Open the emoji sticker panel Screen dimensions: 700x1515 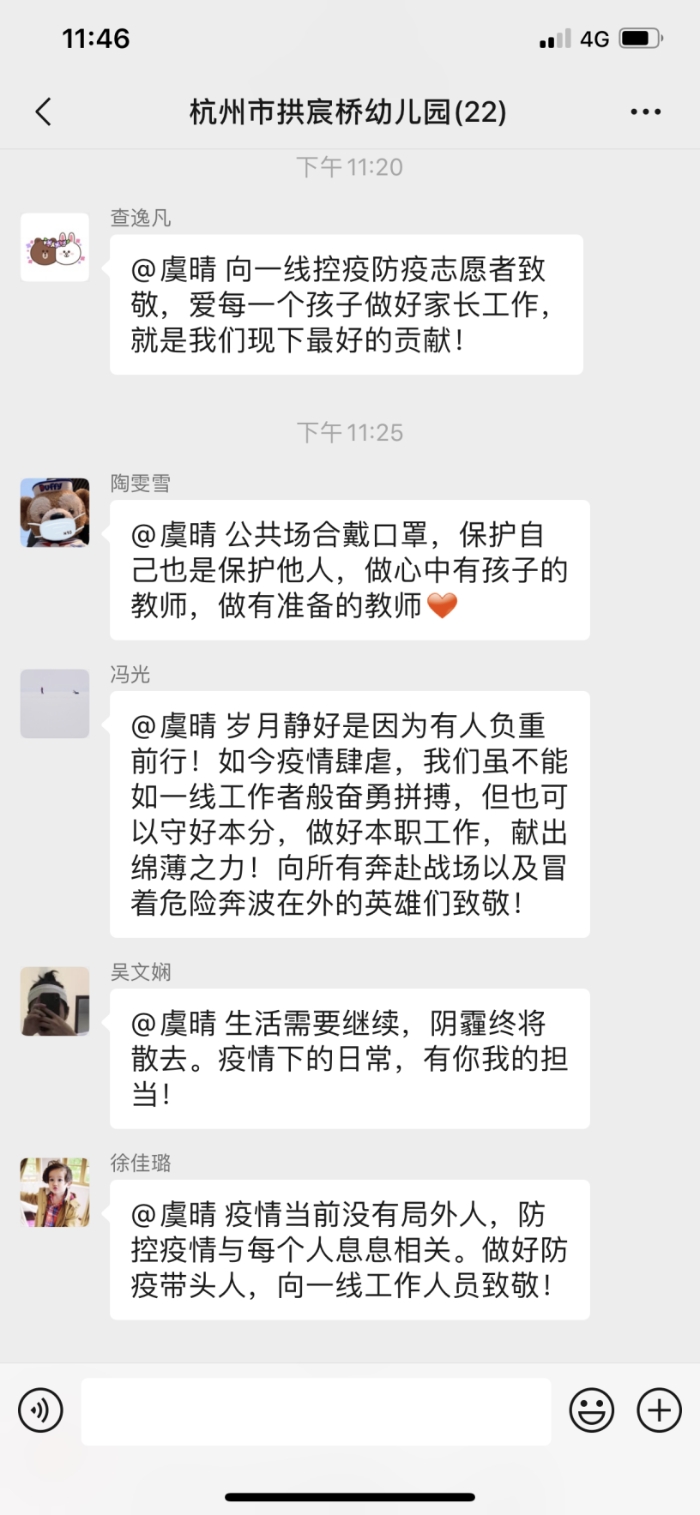tap(592, 1411)
